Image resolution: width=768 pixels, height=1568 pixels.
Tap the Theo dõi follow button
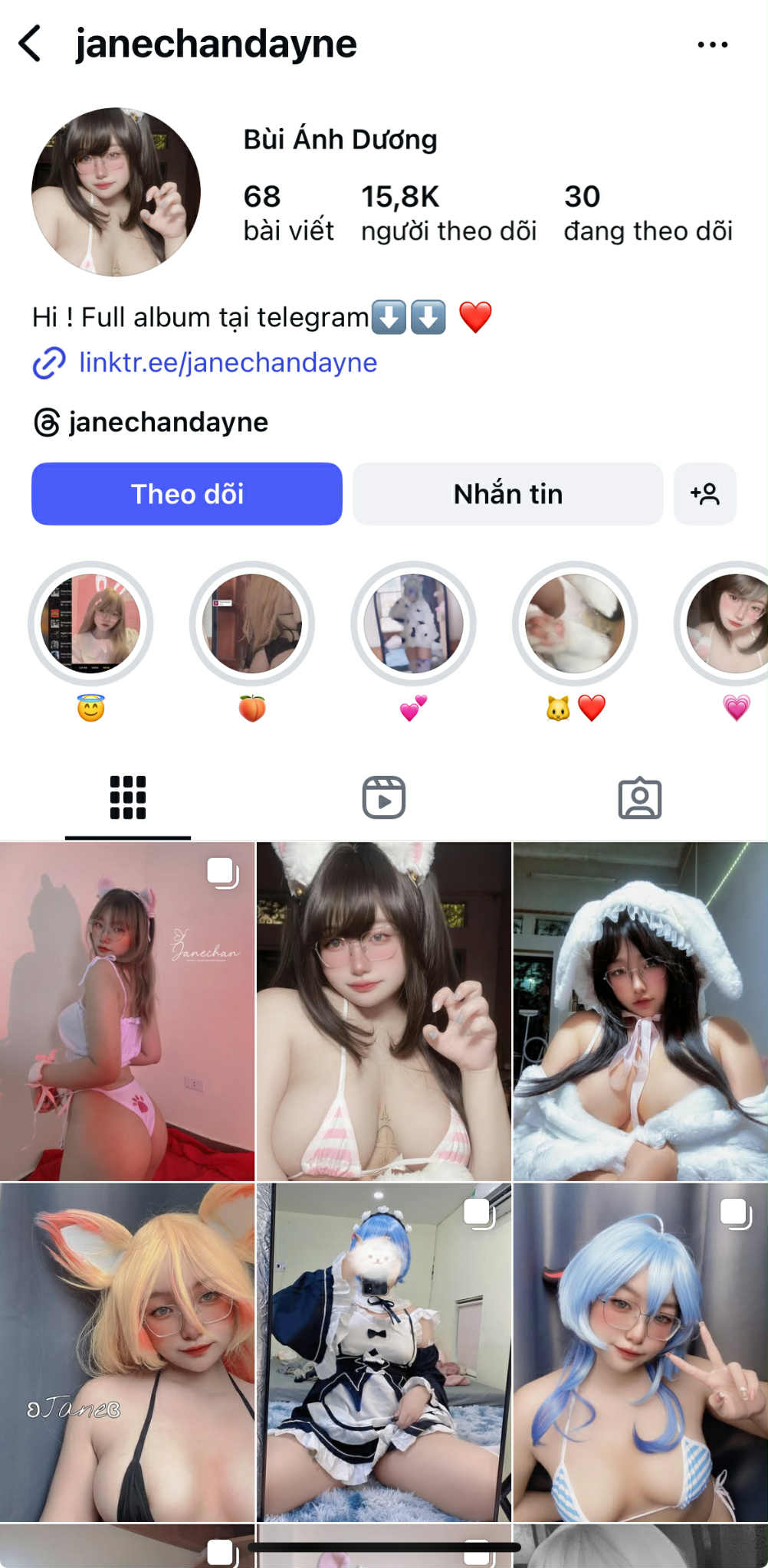click(x=187, y=494)
